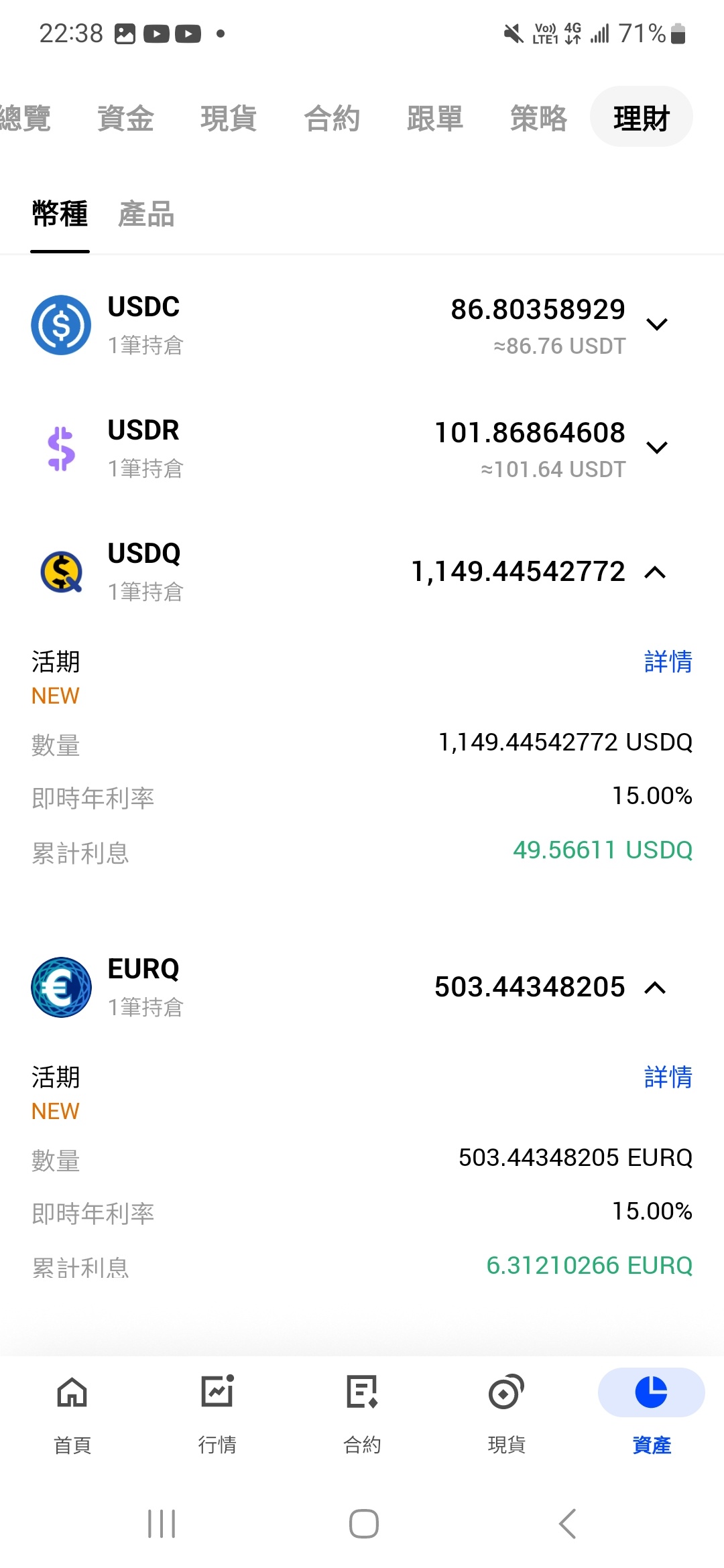Screen dimensions: 724x1568
Task: Open 詳情 for the USDQ 活期 position
Action: tap(668, 661)
